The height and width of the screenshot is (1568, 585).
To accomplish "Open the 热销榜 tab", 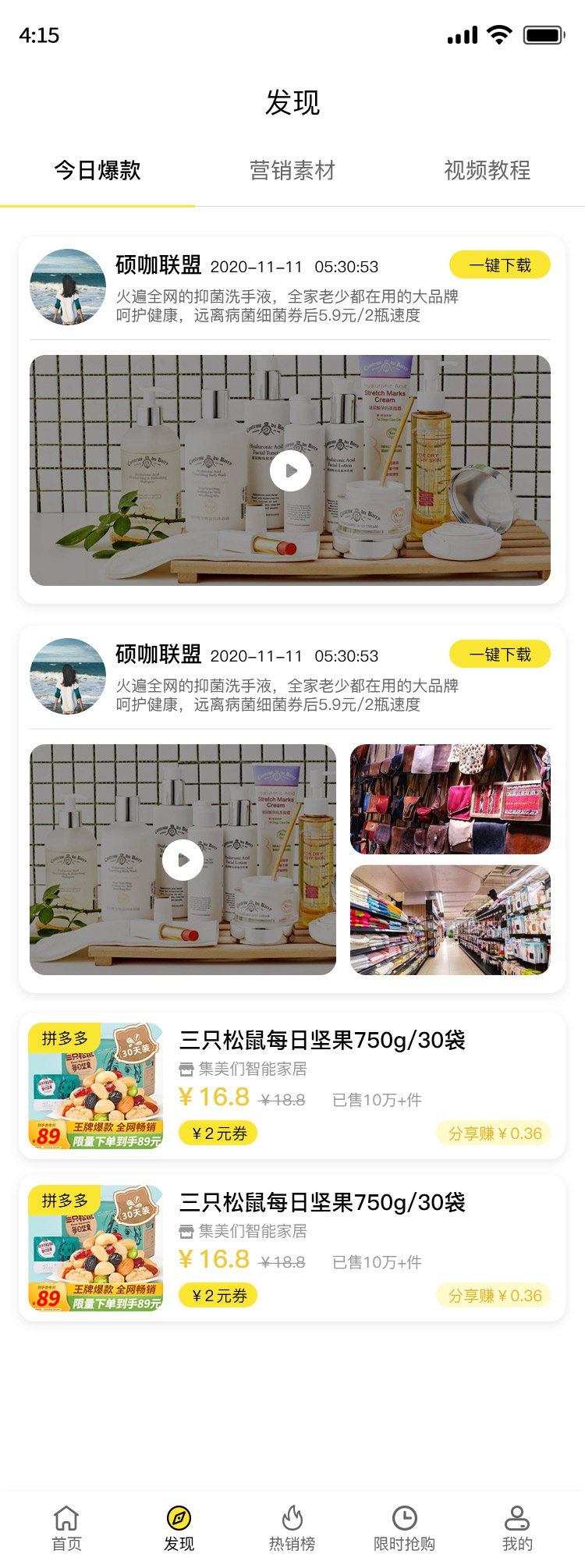I will click(292, 1528).
